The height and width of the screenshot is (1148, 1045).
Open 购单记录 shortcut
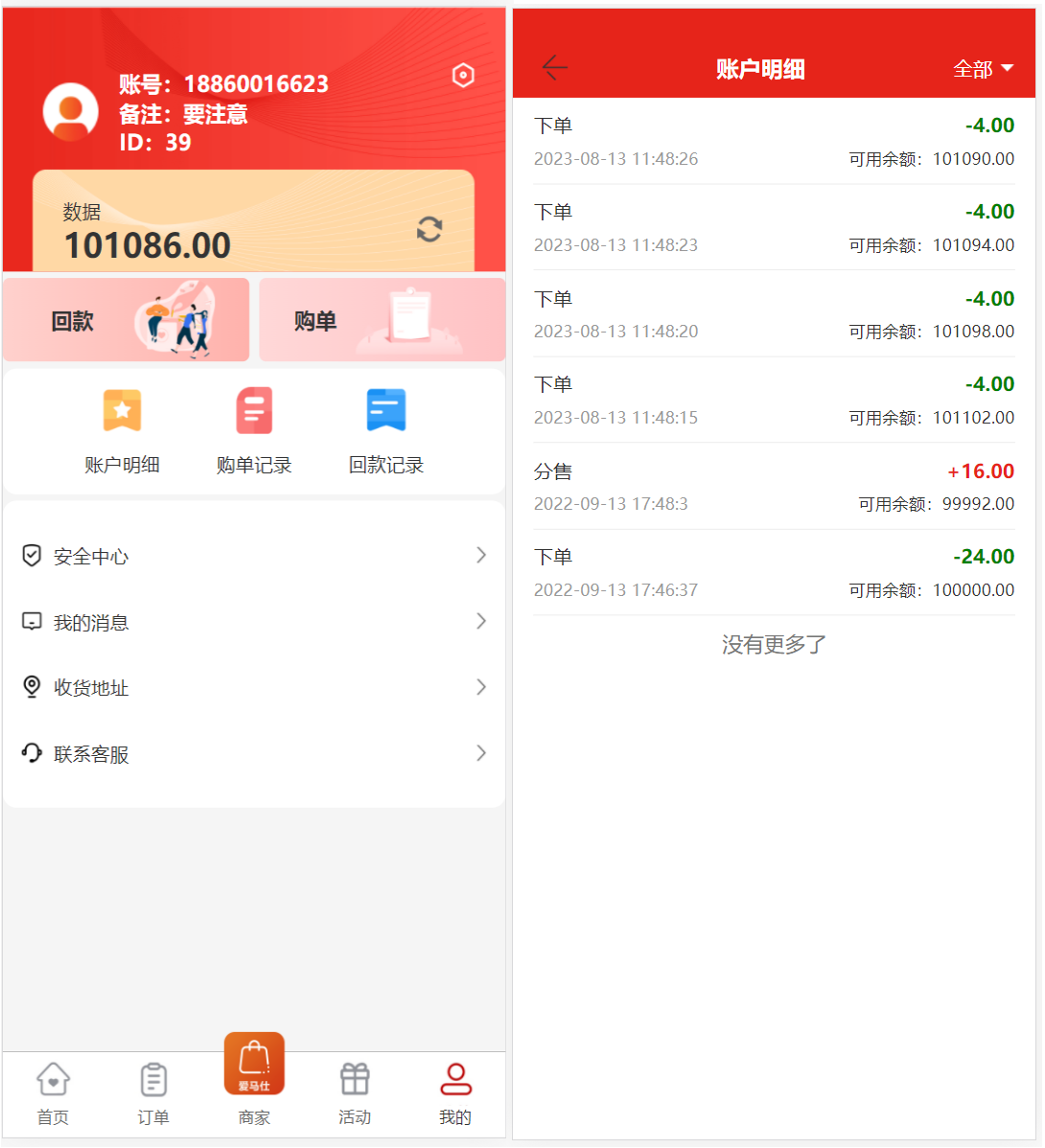pos(254,431)
